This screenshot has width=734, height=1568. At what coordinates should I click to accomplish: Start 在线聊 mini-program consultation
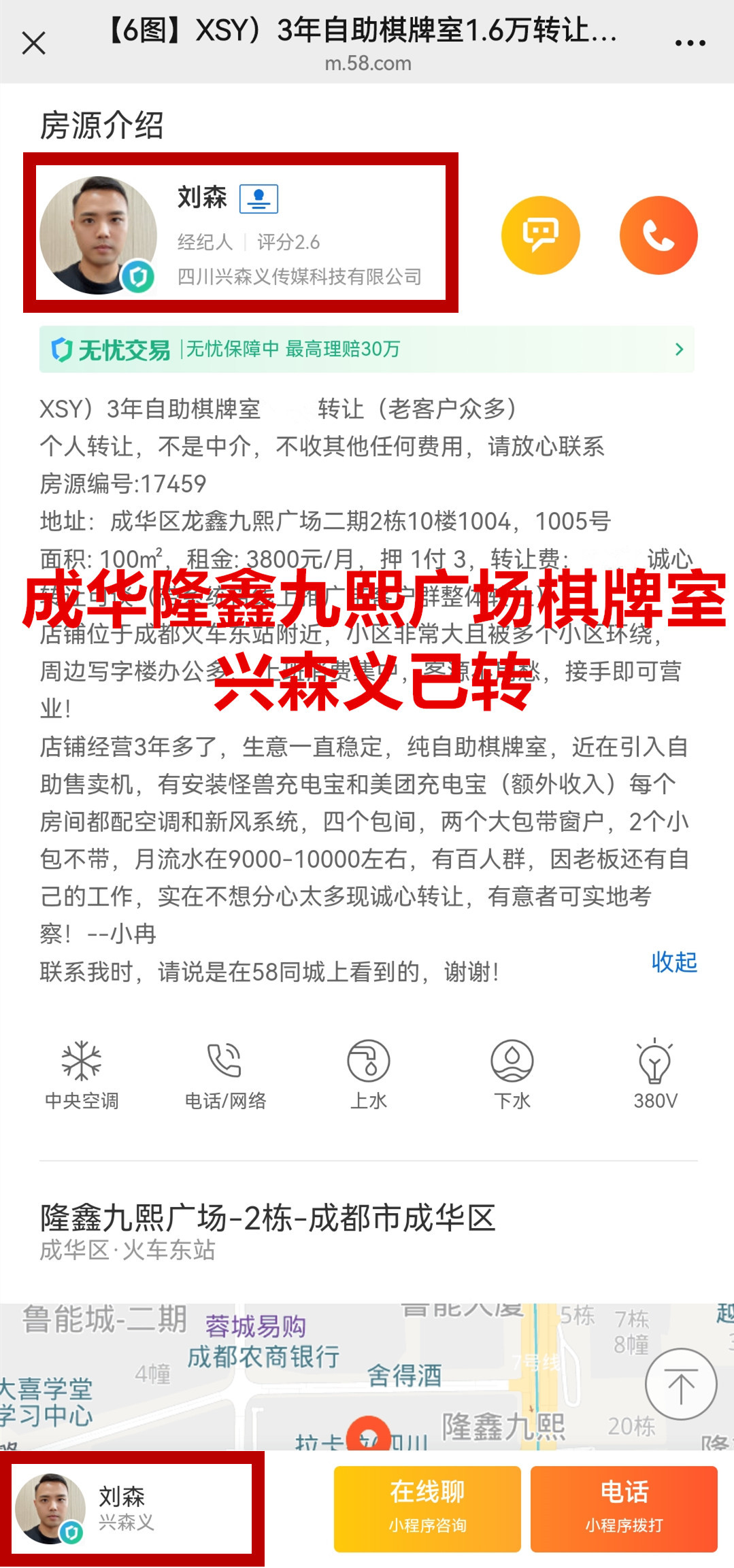[x=427, y=1508]
